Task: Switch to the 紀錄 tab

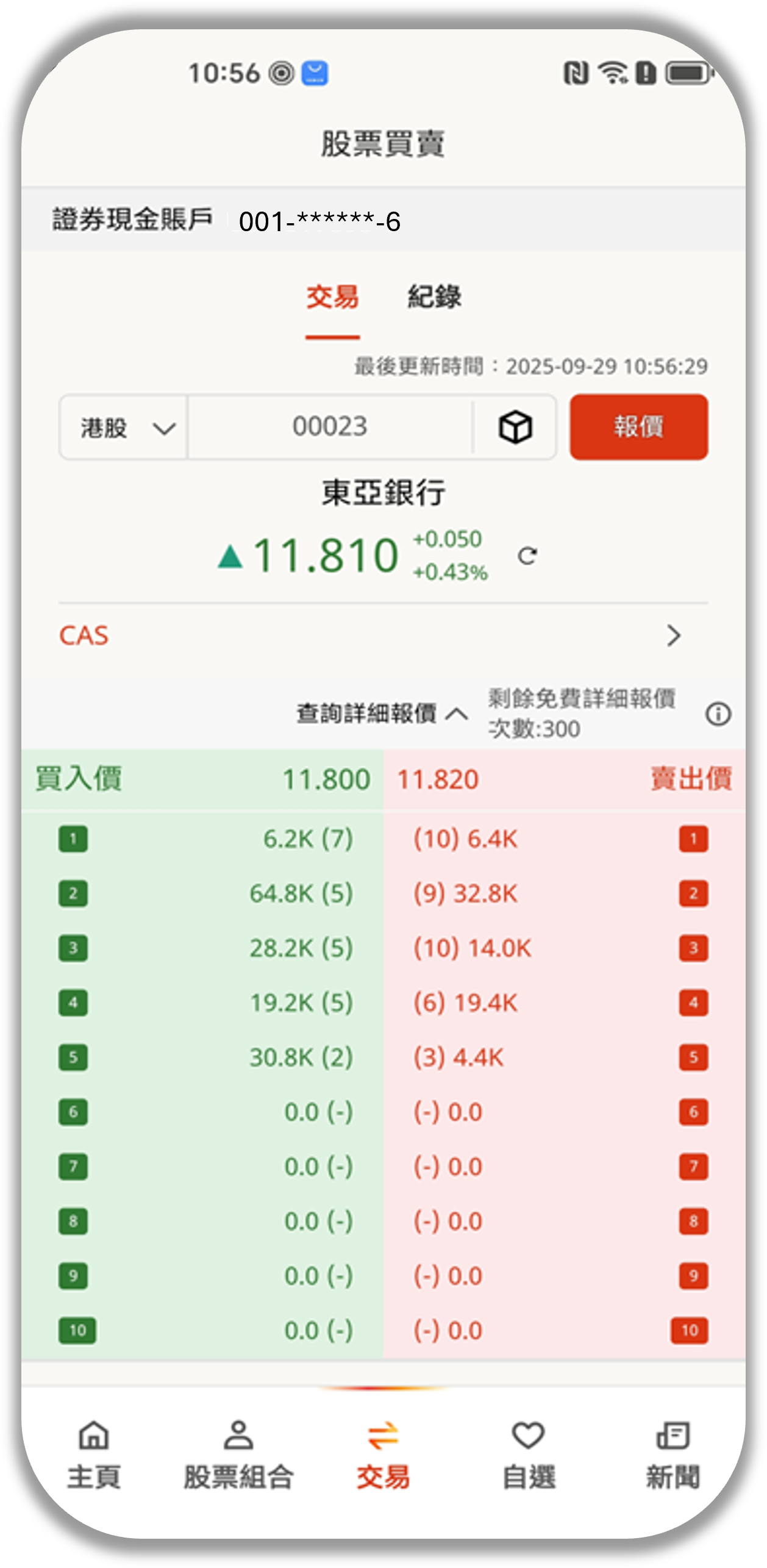Action: pyautogui.click(x=434, y=297)
